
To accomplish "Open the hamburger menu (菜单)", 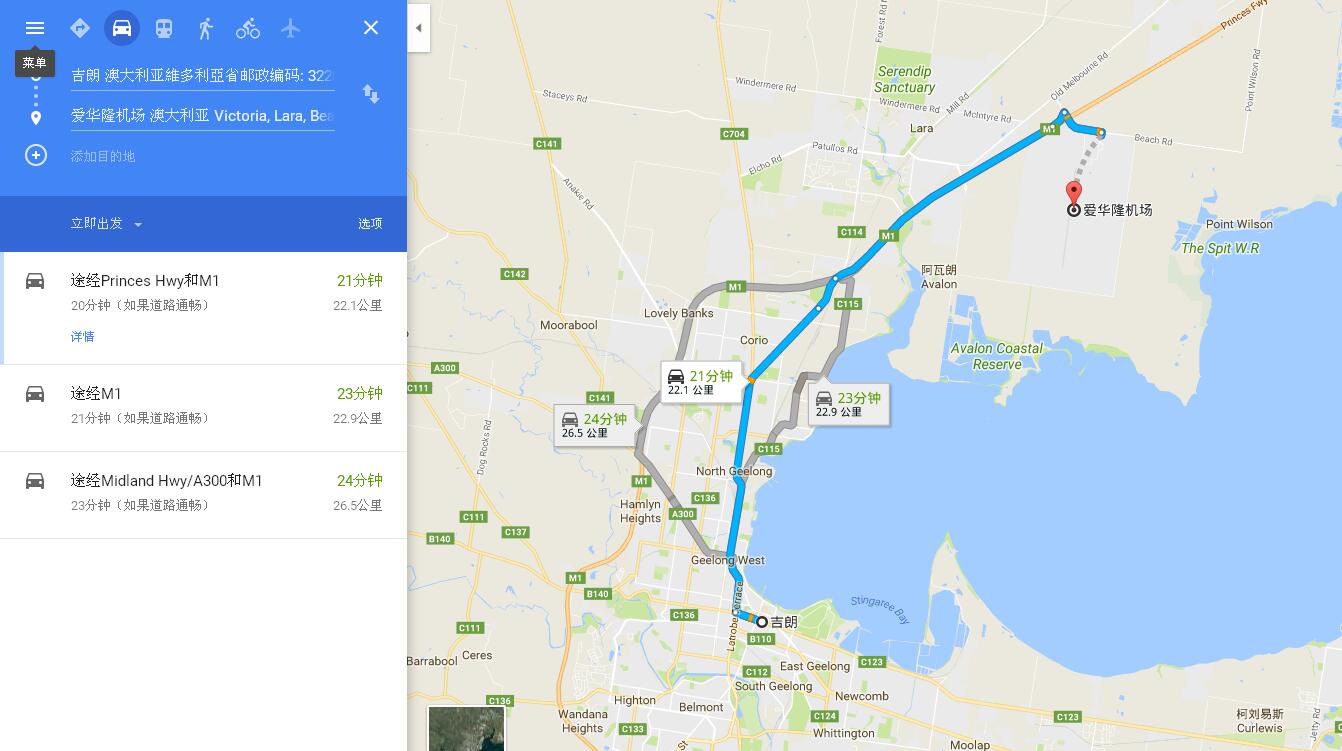I will (35, 28).
